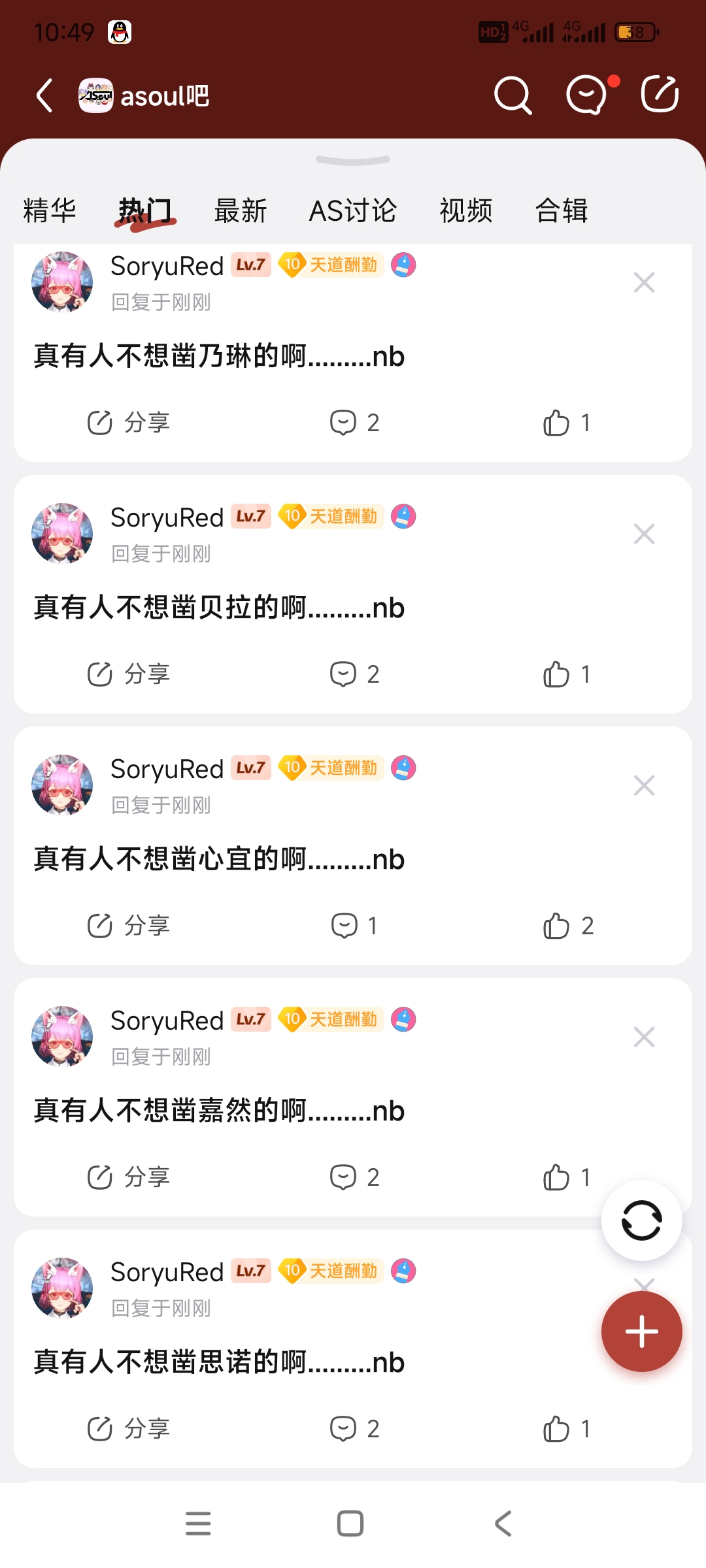
Task: Go to the system home screen
Action: (350, 1524)
